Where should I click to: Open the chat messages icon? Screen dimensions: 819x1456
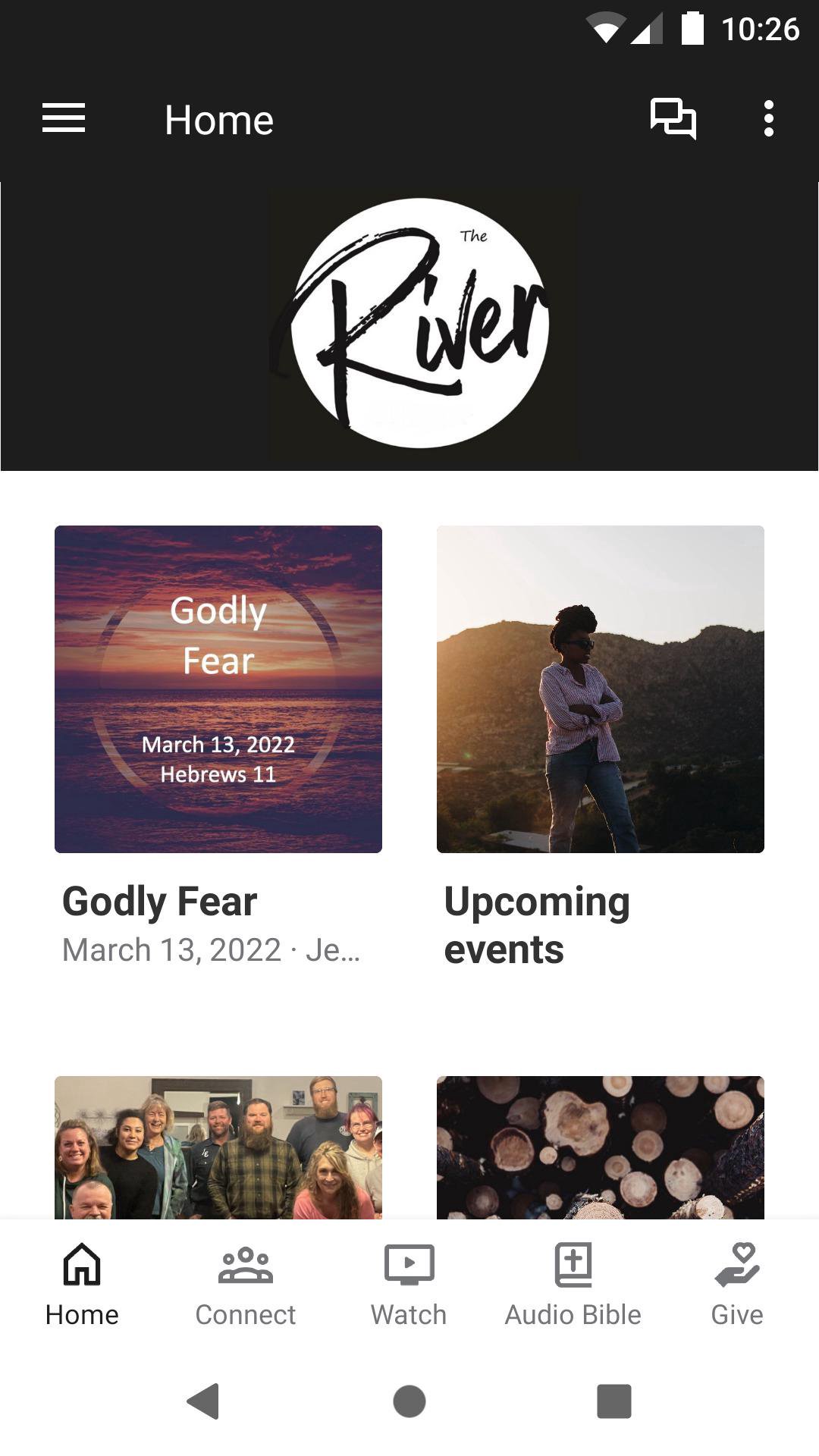(673, 119)
